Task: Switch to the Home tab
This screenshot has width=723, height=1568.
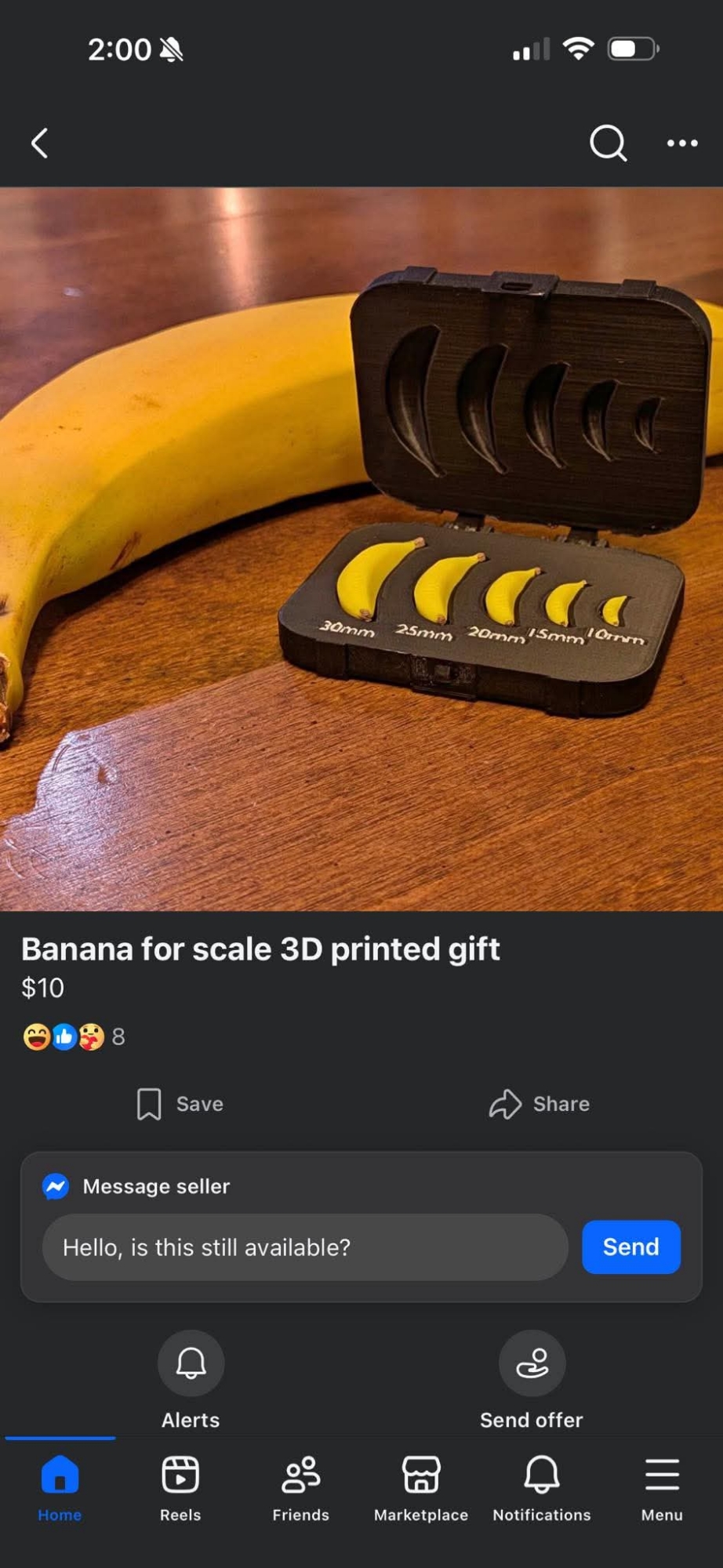Action: pos(60,1488)
